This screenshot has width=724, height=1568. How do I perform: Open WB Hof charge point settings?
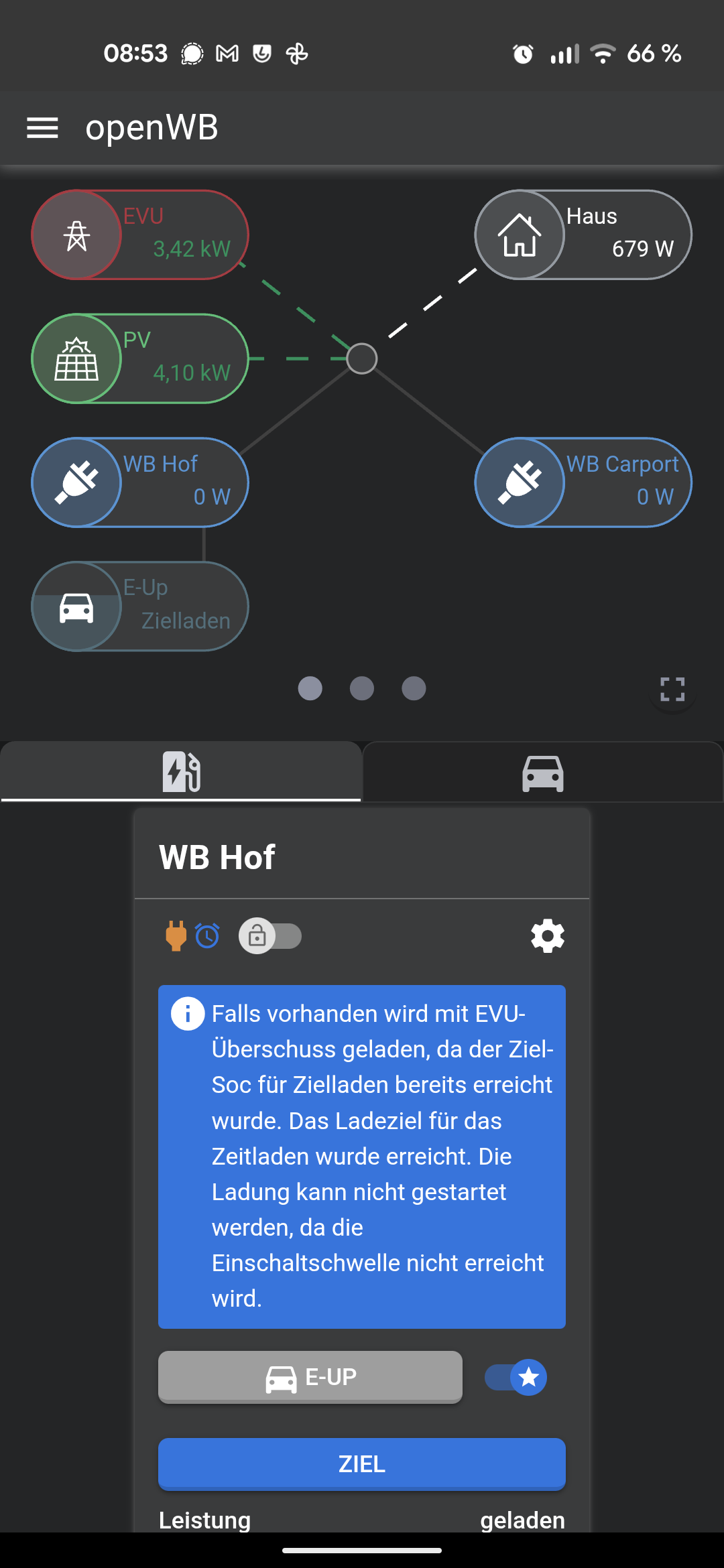547,935
